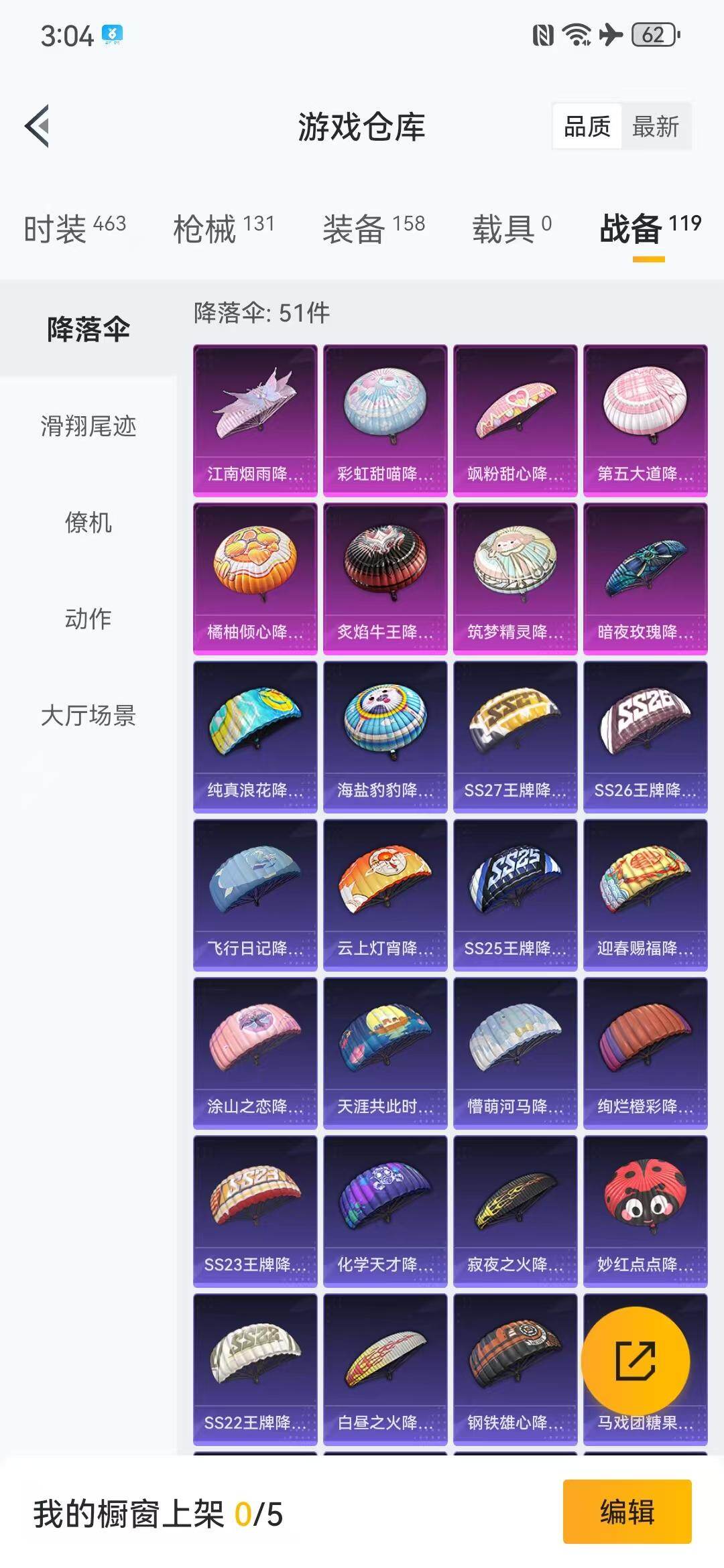Select the 品质 sorting option
The width and height of the screenshot is (724, 1568).
[x=586, y=126]
